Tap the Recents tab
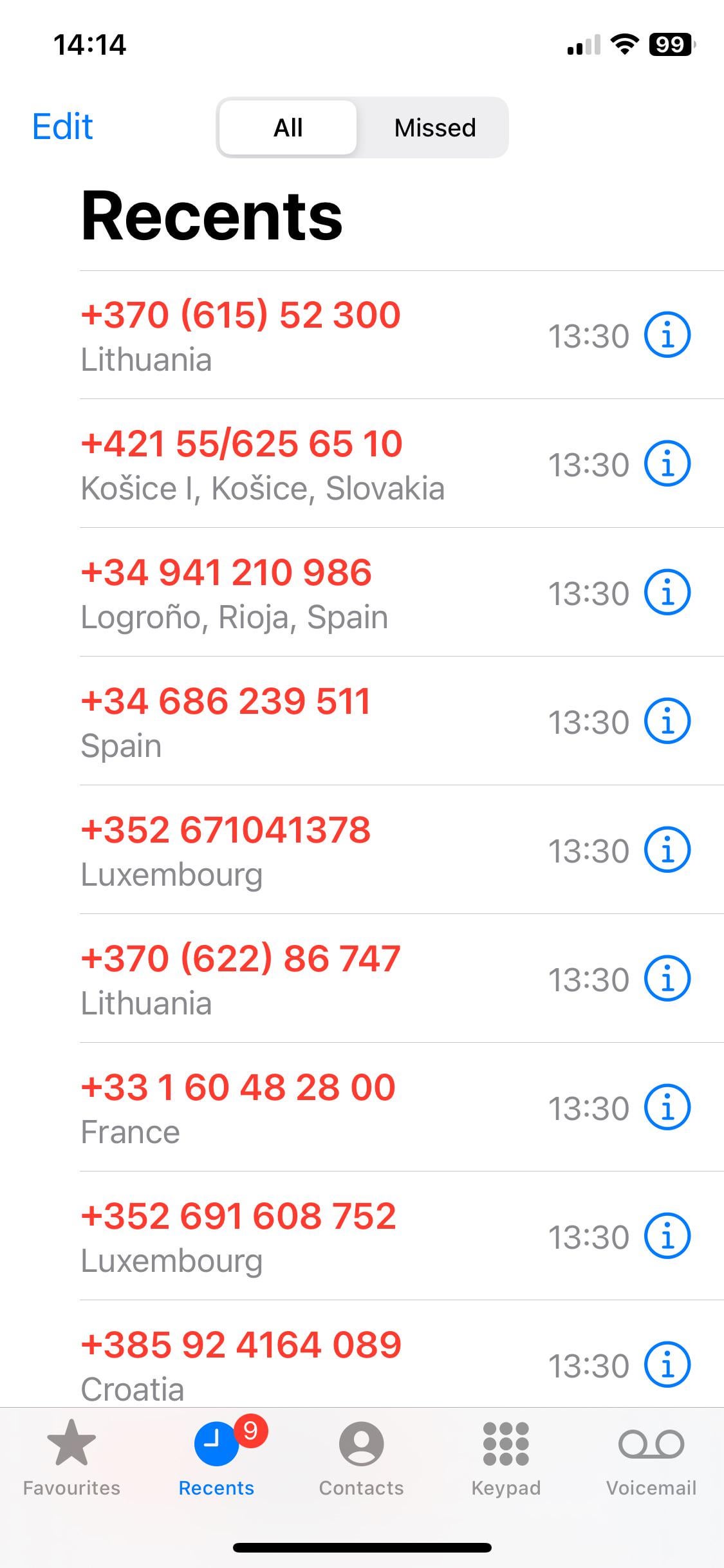 click(216, 1459)
